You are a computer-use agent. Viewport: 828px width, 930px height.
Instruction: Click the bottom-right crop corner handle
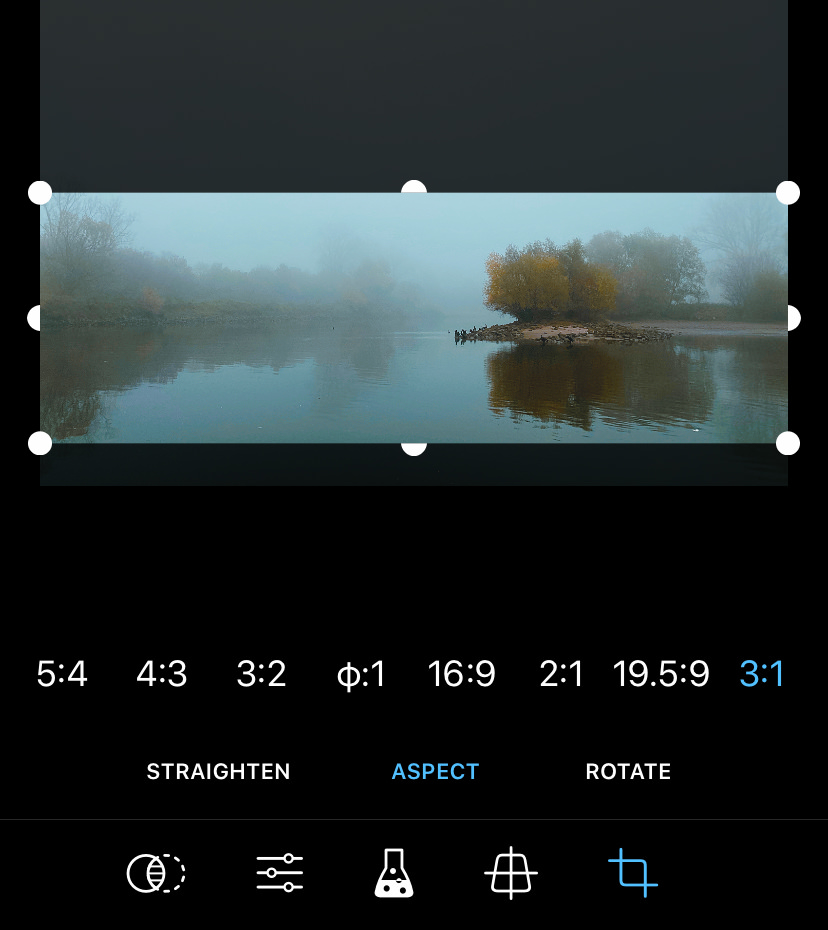pos(788,442)
